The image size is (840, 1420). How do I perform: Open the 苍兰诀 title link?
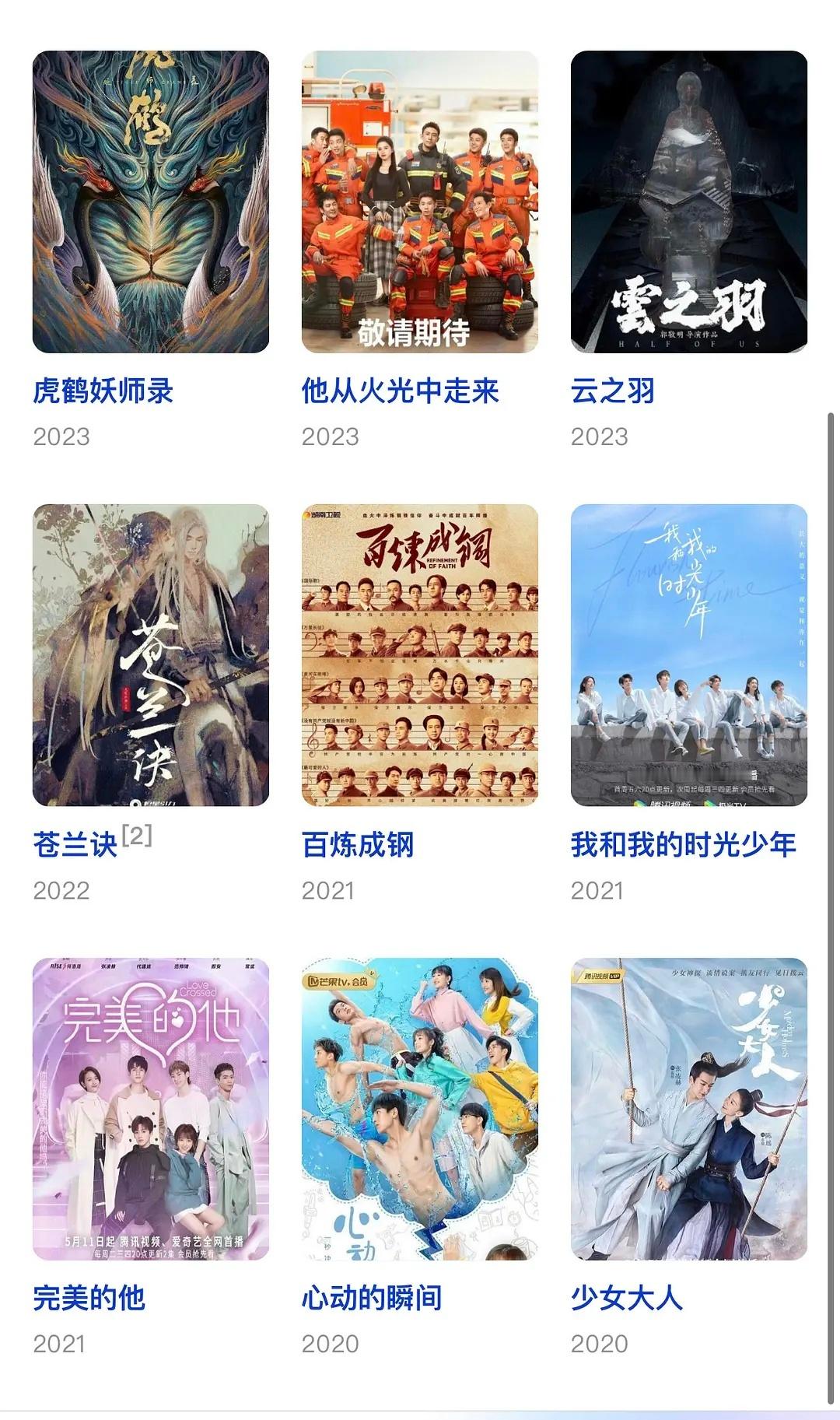(75, 845)
